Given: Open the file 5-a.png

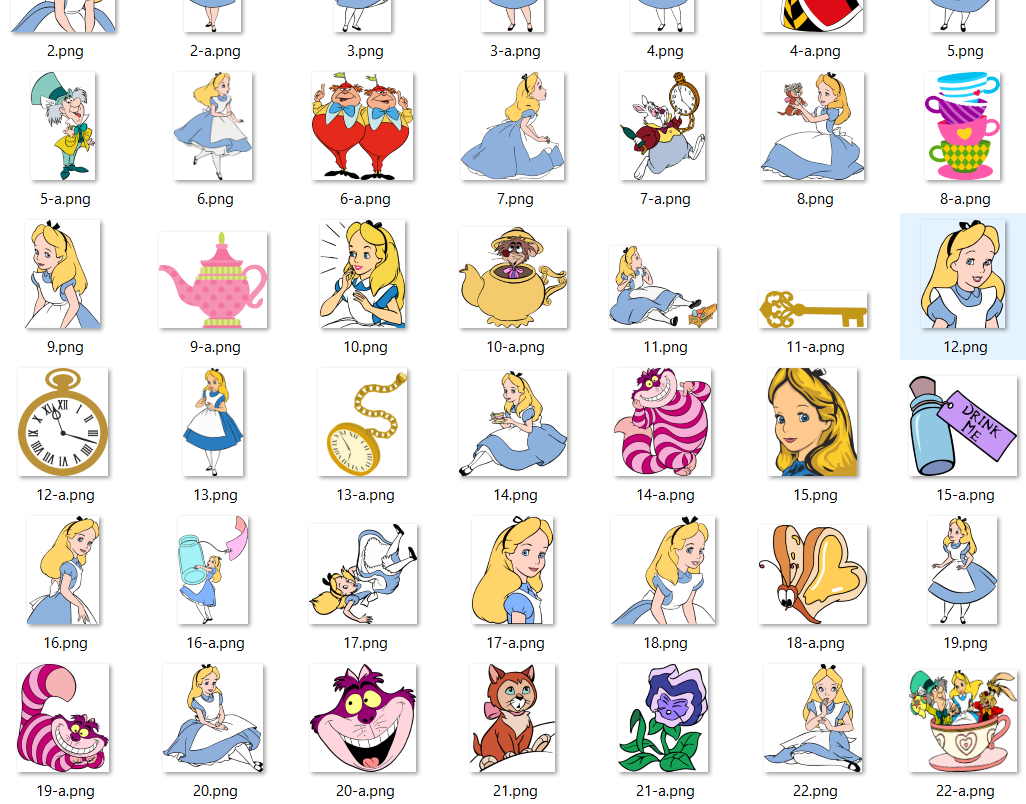Looking at the screenshot, I should pyautogui.click(x=63, y=126).
